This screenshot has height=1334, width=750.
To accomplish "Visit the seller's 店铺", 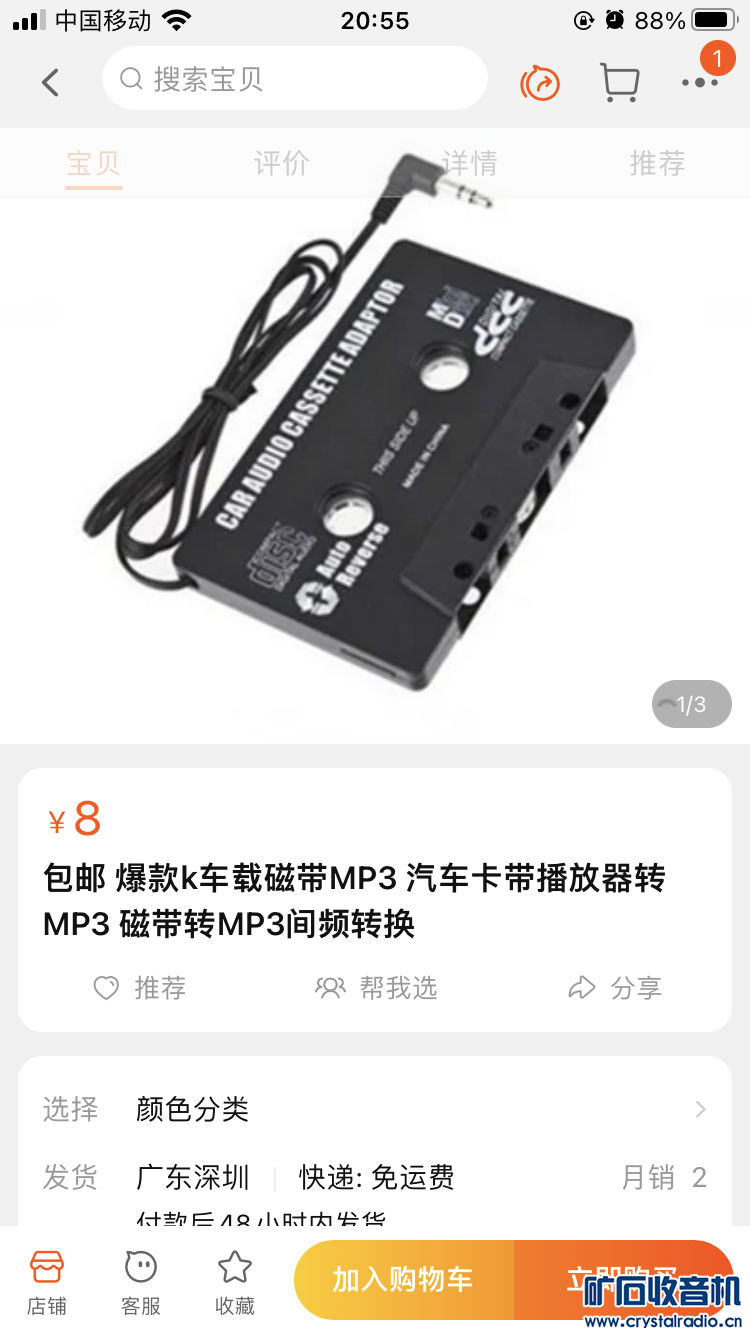I will pyautogui.click(x=47, y=1281).
